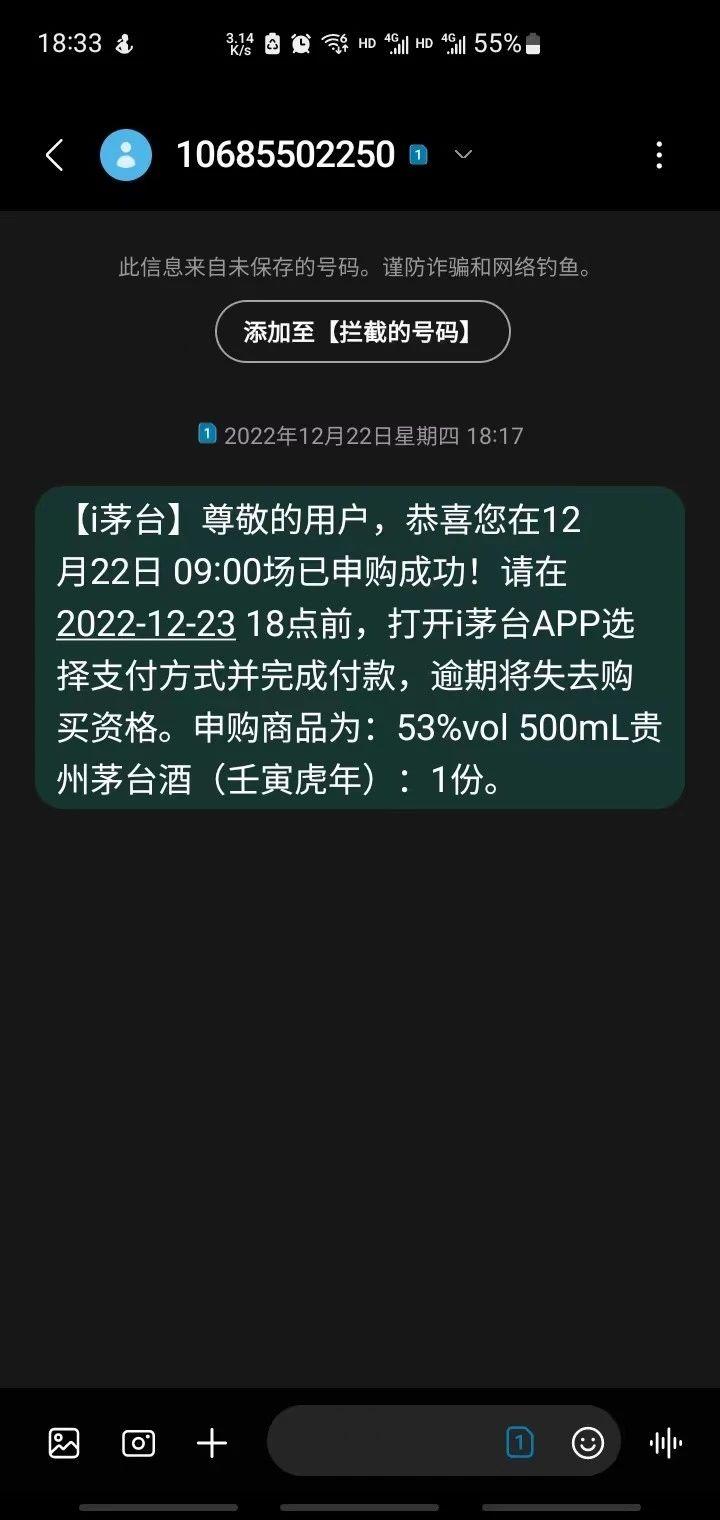
Task: Launch the camera to attach a photo
Action: [138, 1443]
